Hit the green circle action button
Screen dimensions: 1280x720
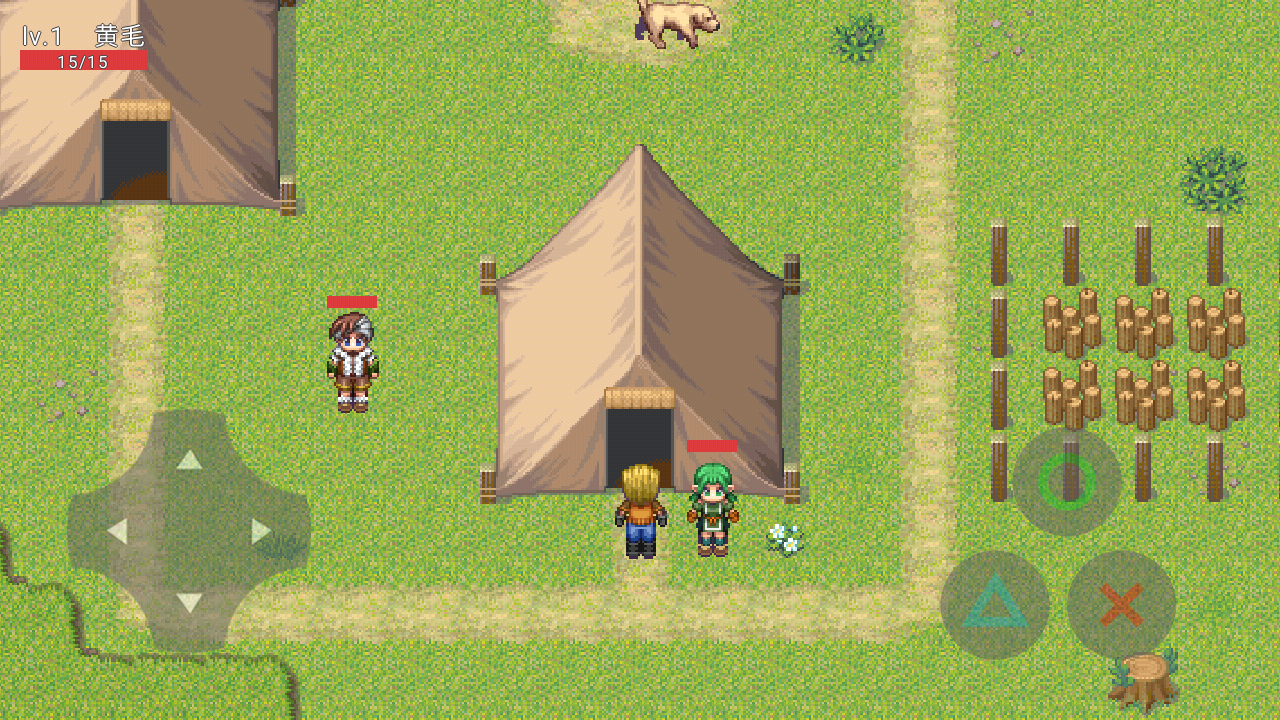coord(1067,482)
